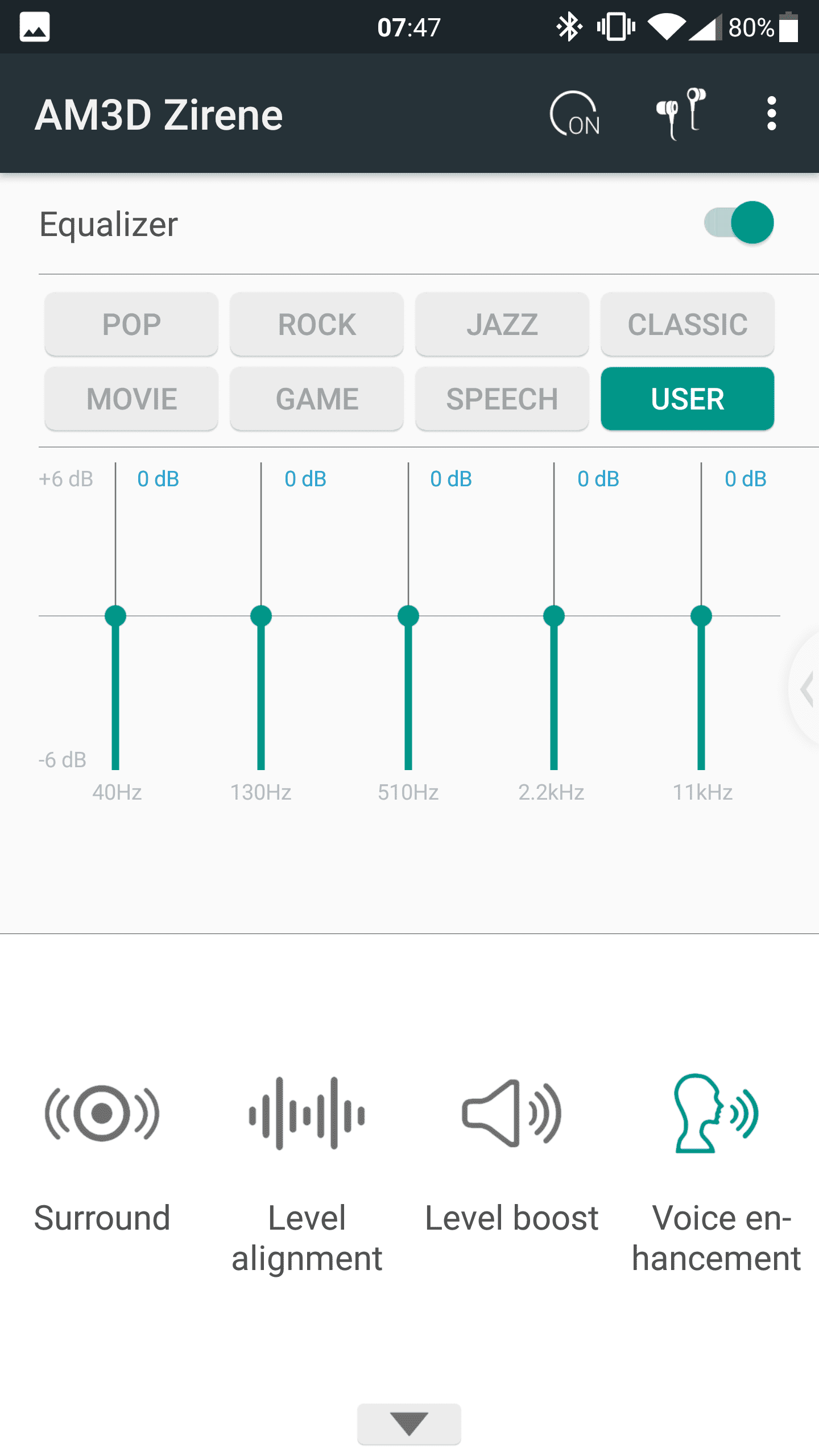This screenshot has height=1456, width=819.
Task: Select the POP equalizer preset
Action: tap(130, 324)
